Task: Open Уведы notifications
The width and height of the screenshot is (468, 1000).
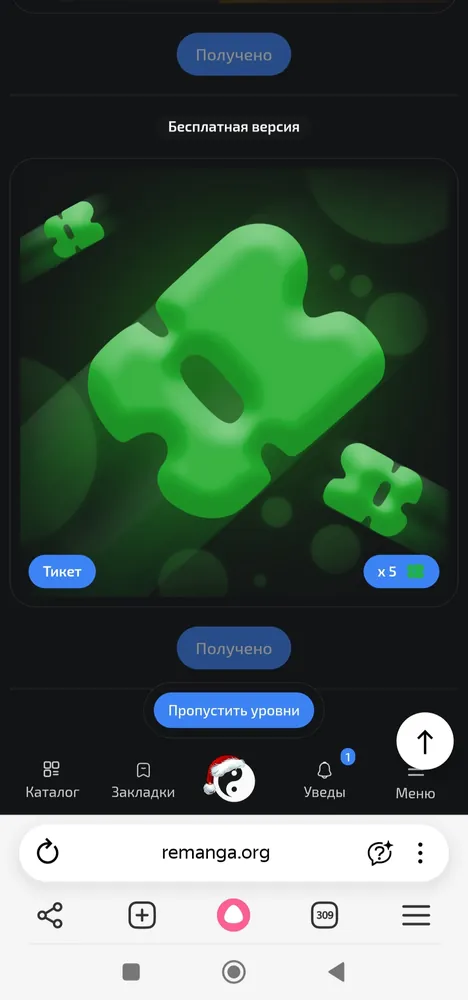Action: (x=325, y=780)
